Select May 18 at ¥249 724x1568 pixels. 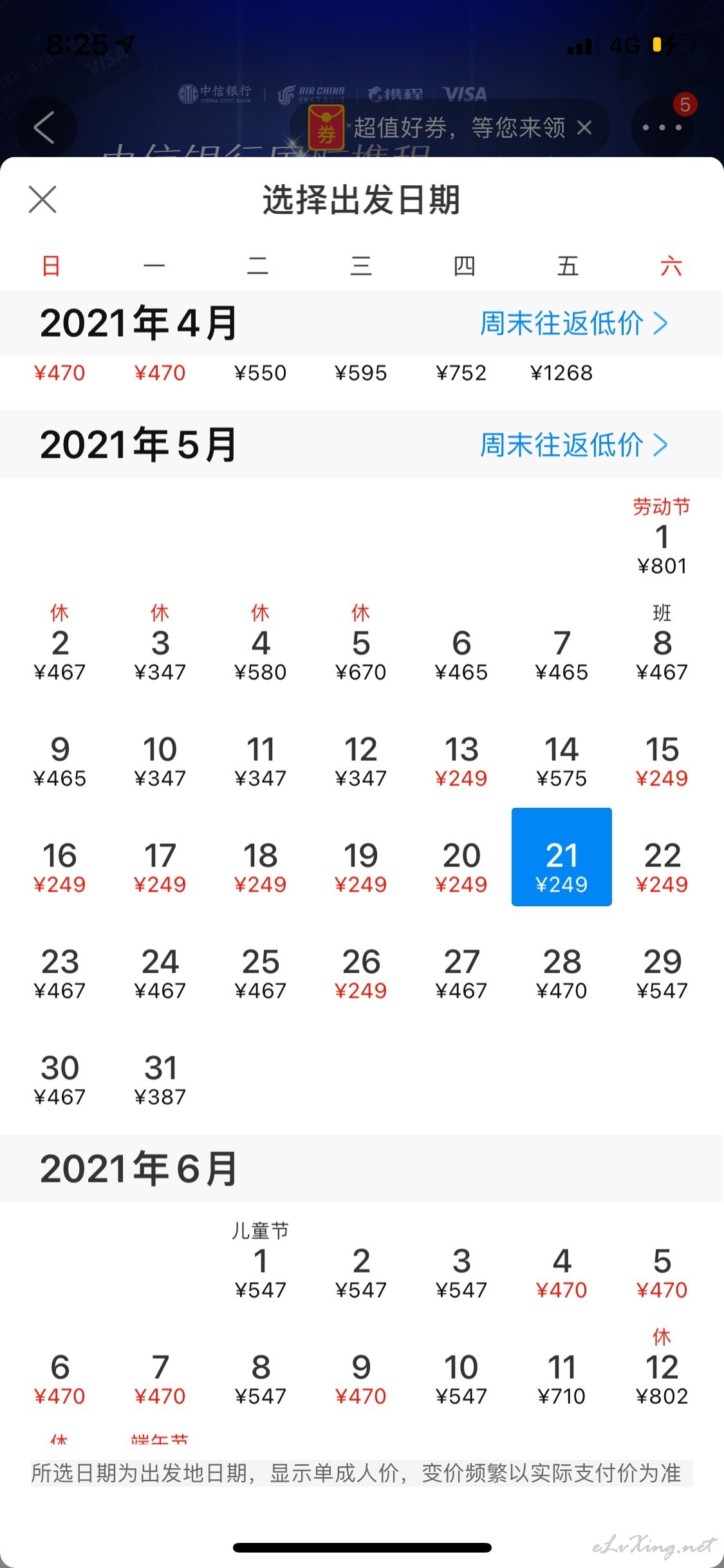(x=260, y=867)
